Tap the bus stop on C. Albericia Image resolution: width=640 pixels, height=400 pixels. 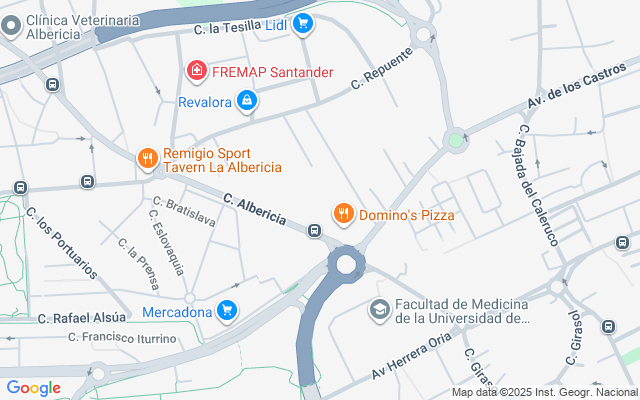(x=315, y=232)
